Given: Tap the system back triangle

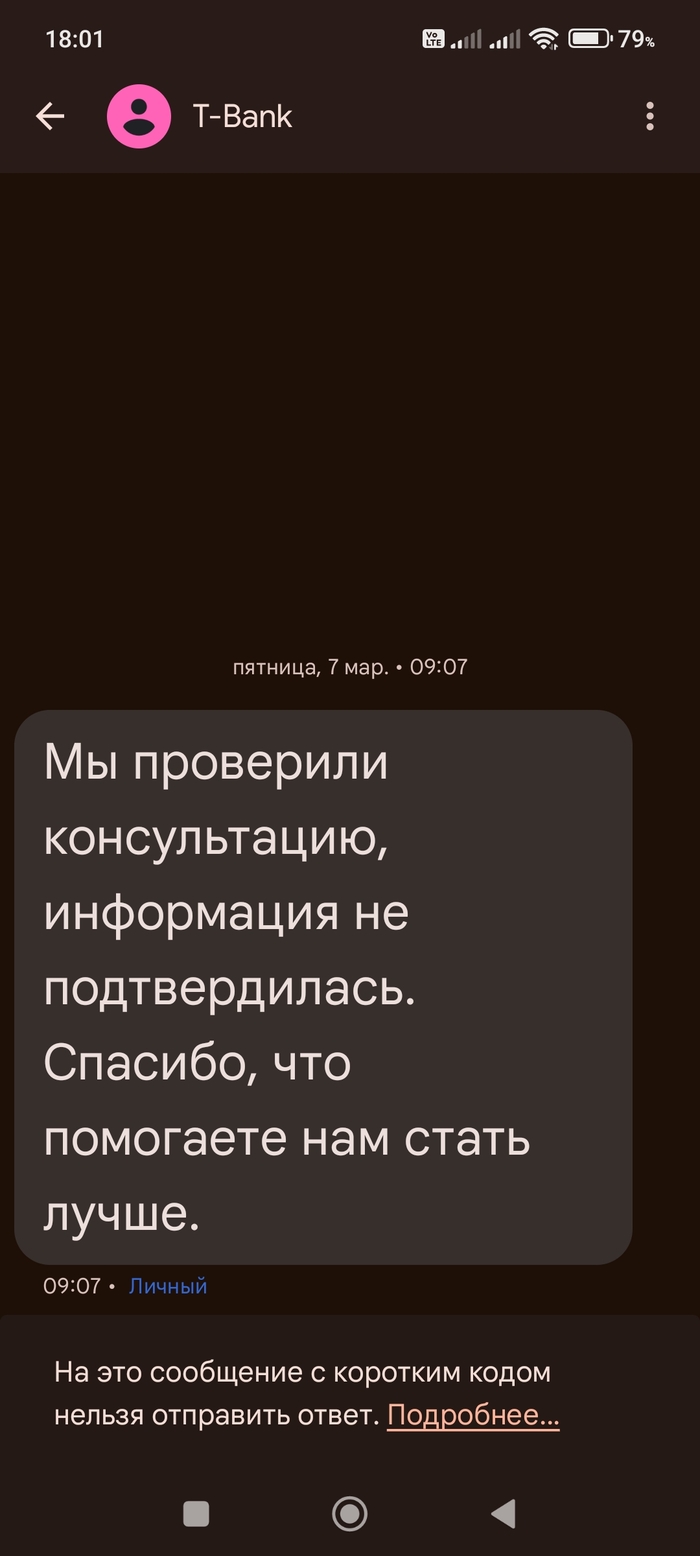Looking at the screenshot, I should point(503,1514).
